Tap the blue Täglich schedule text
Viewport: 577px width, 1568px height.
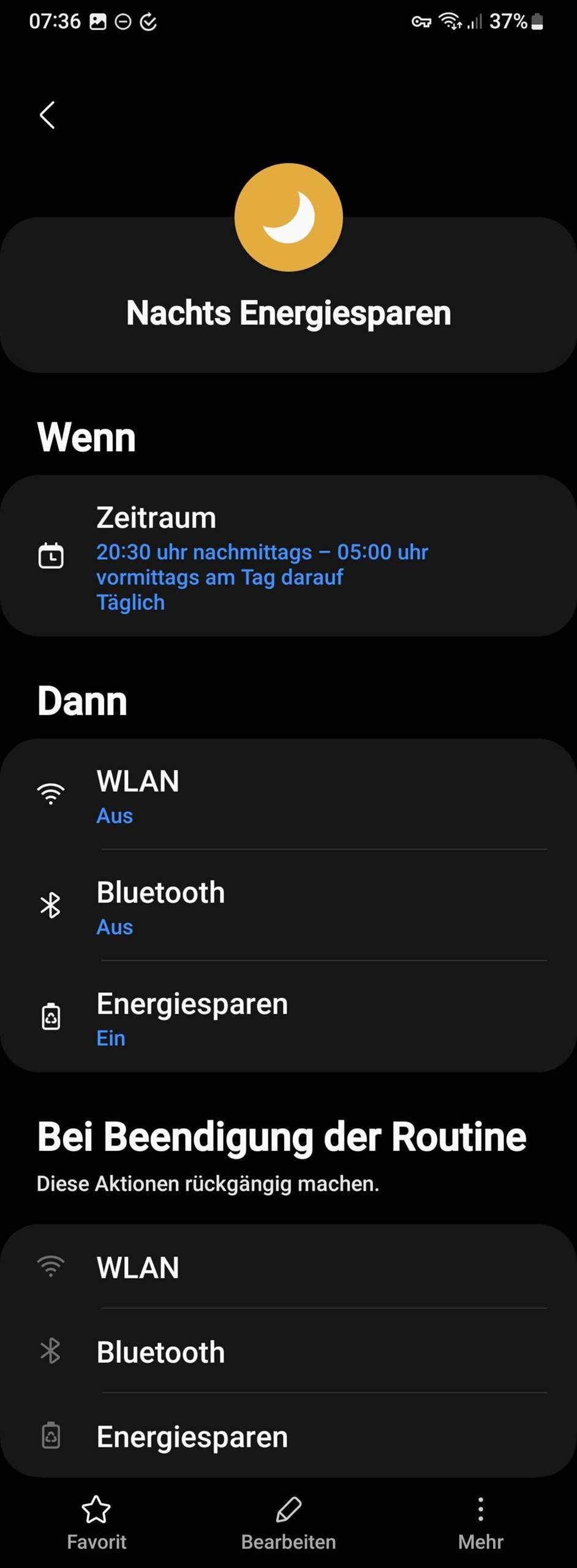130,602
